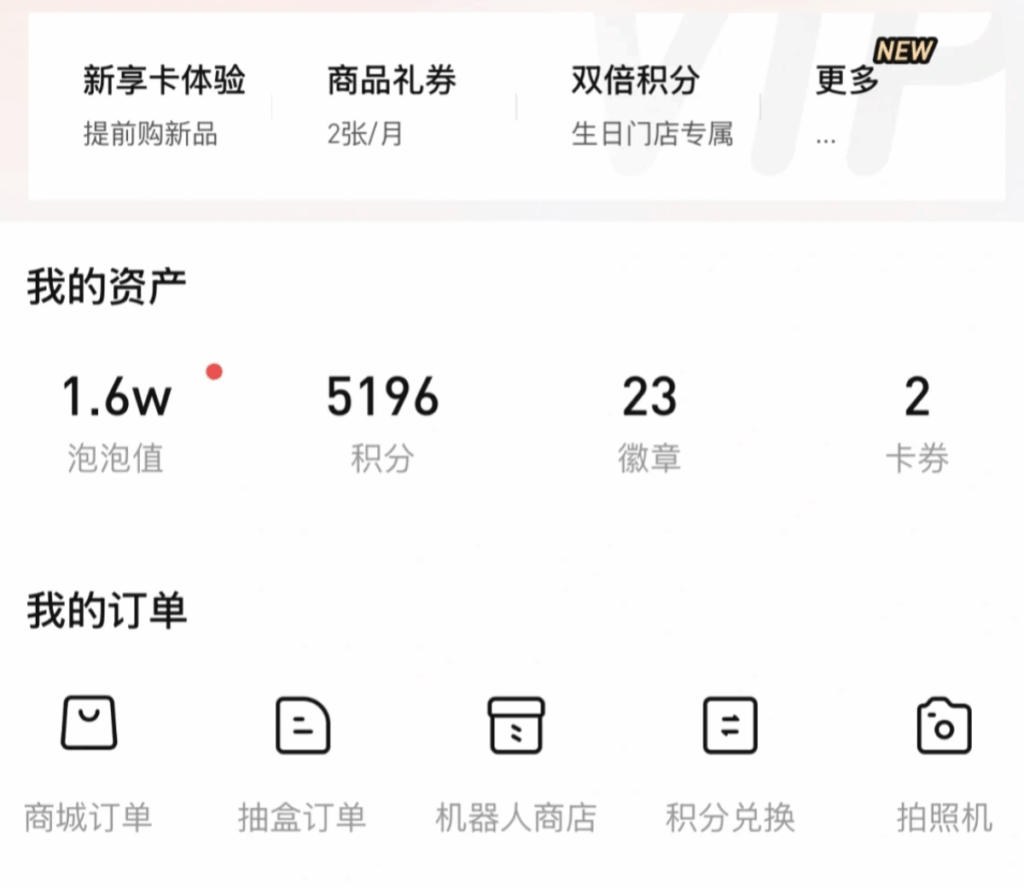
Task: View the 商品礼券 benefit
Action: [391, 105]
